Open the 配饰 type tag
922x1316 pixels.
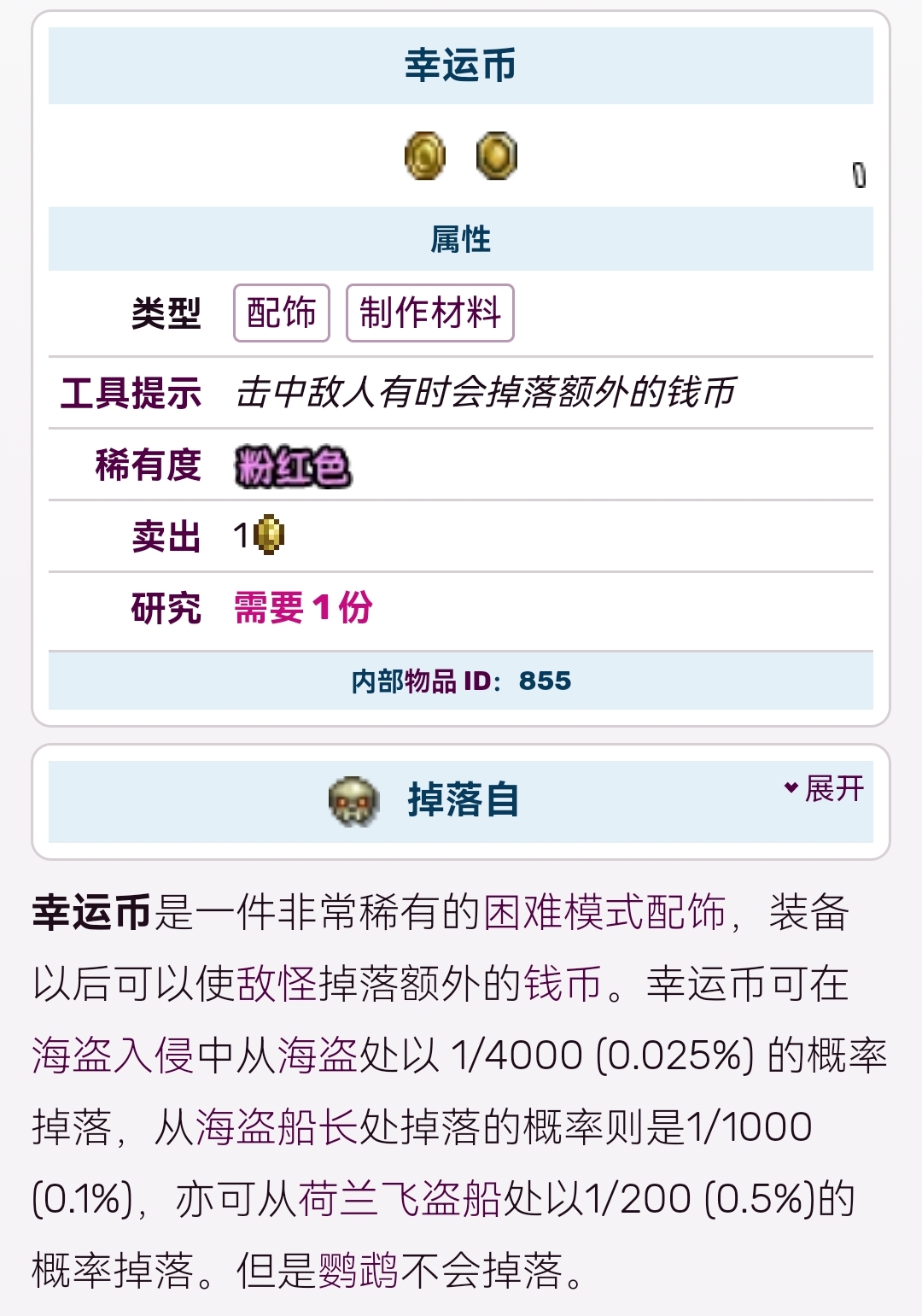pos(282,313)
